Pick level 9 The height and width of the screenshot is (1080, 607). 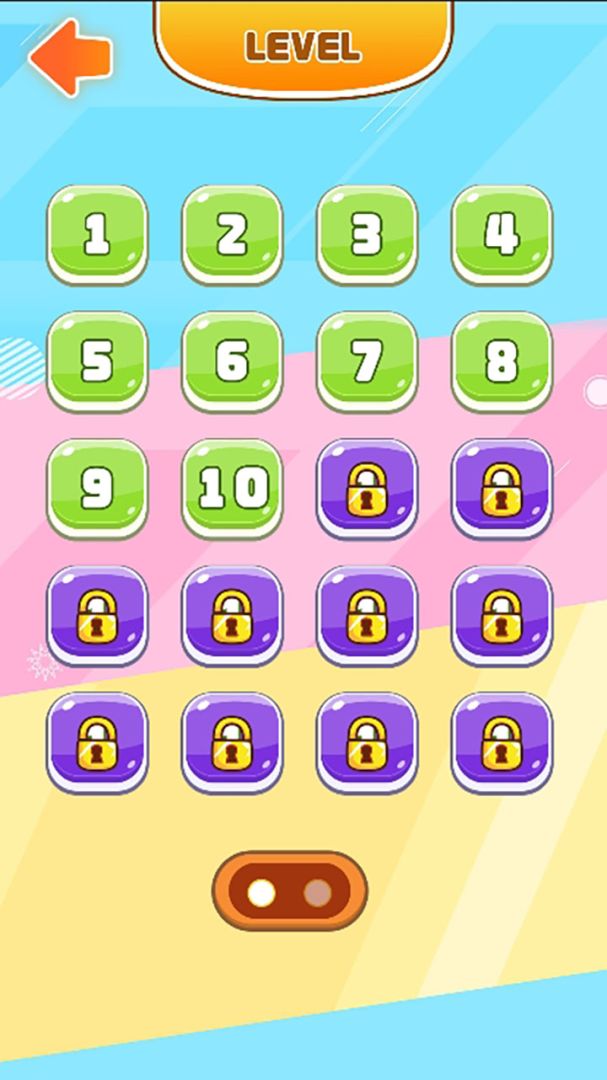coord(97,488)
